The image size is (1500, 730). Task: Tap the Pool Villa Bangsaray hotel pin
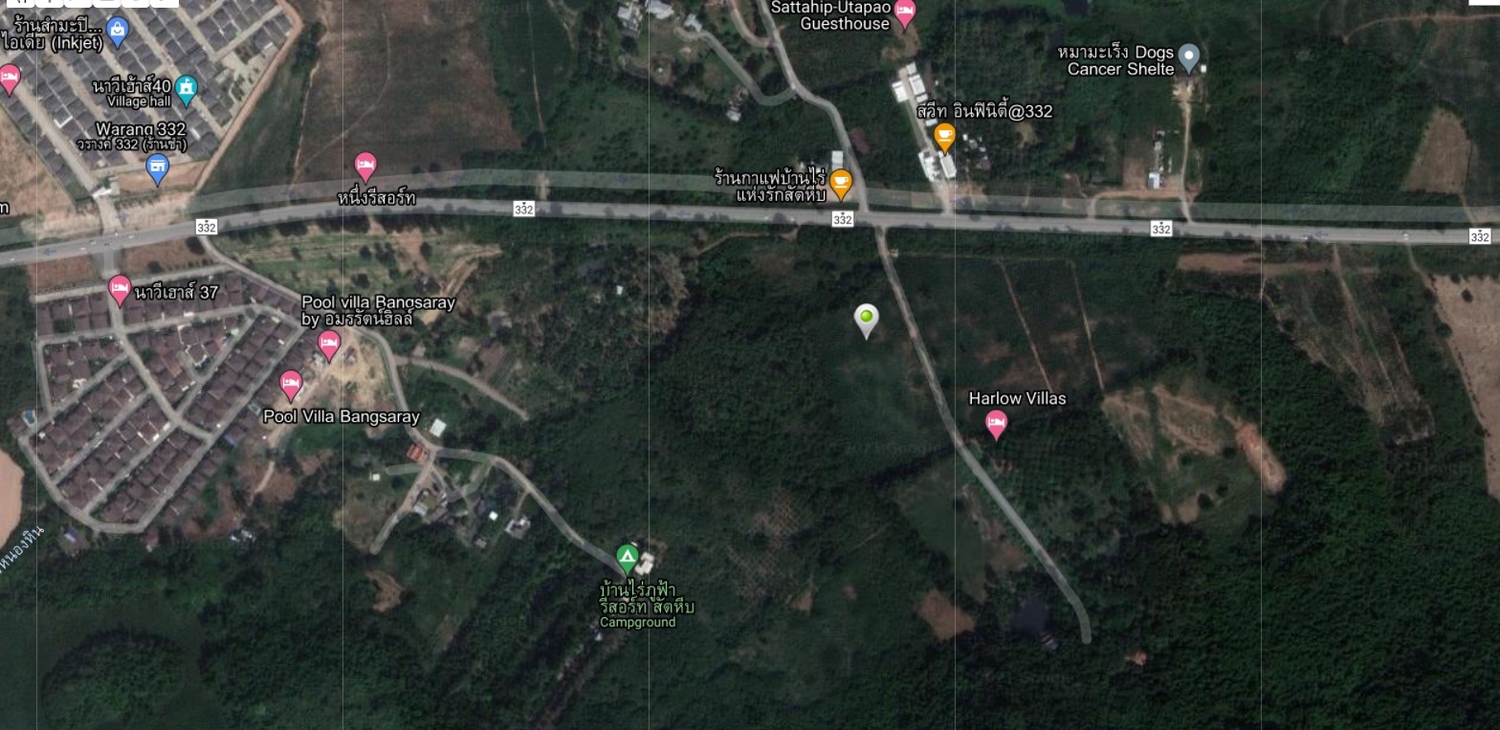tap(290, 384)
